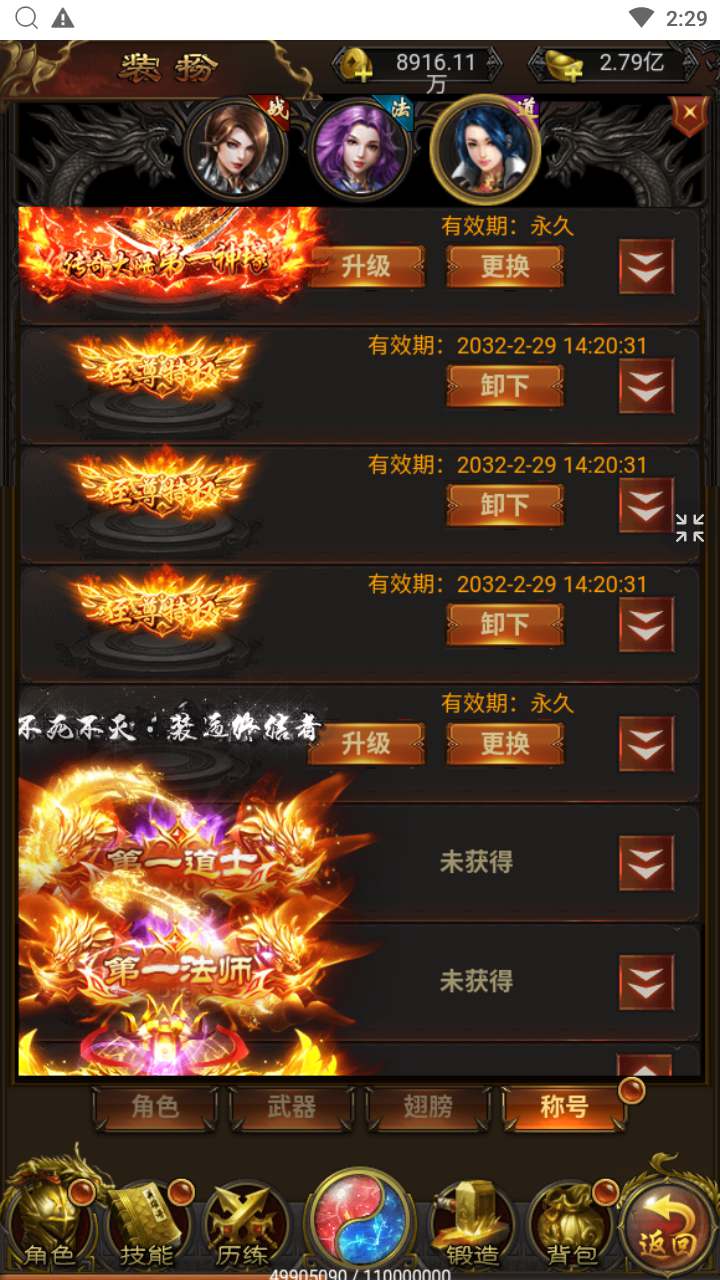The width and height of the screenshot is (720, 1280).
Task: Close the 装扮 panel
Action: (x=689, y=118)
